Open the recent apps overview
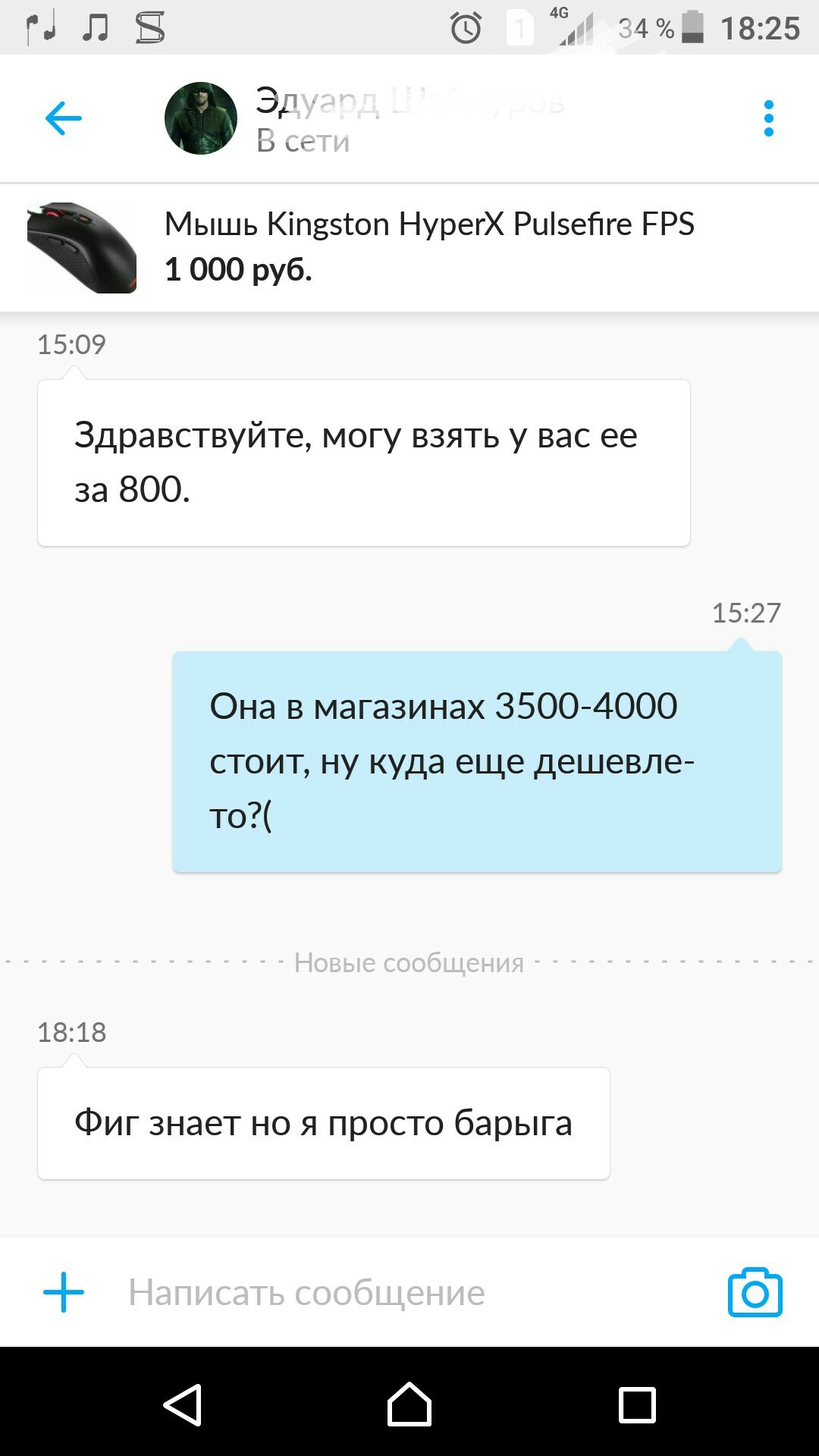This screenshot has width=819, height=1456. coord(637,1404)
